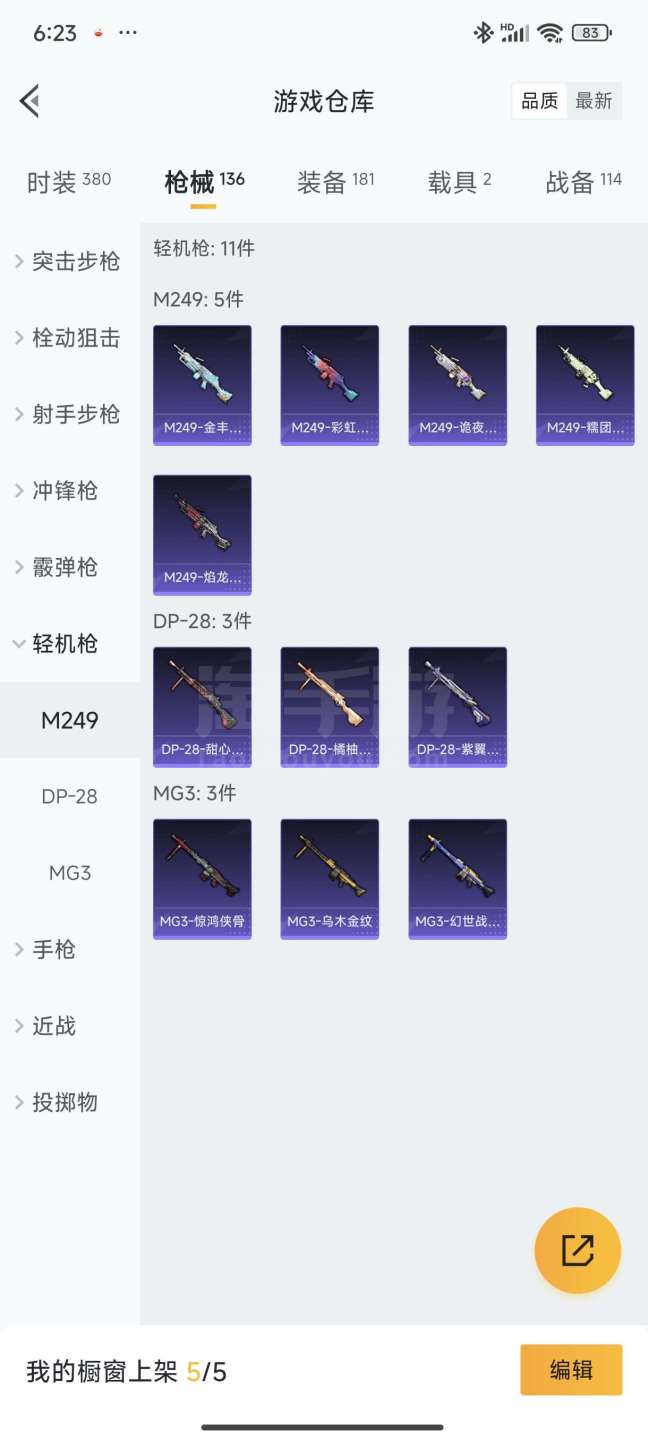Open the DP-28-甜心 skin card
648x1440 pixels.
pyautogui.click(x=202, y=707)
